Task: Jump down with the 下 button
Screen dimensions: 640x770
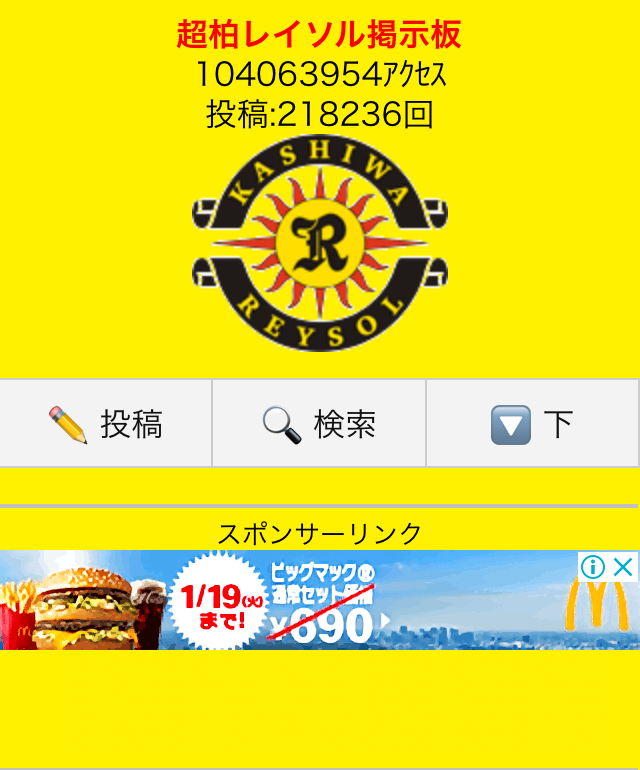Action: tap(532, 424)
